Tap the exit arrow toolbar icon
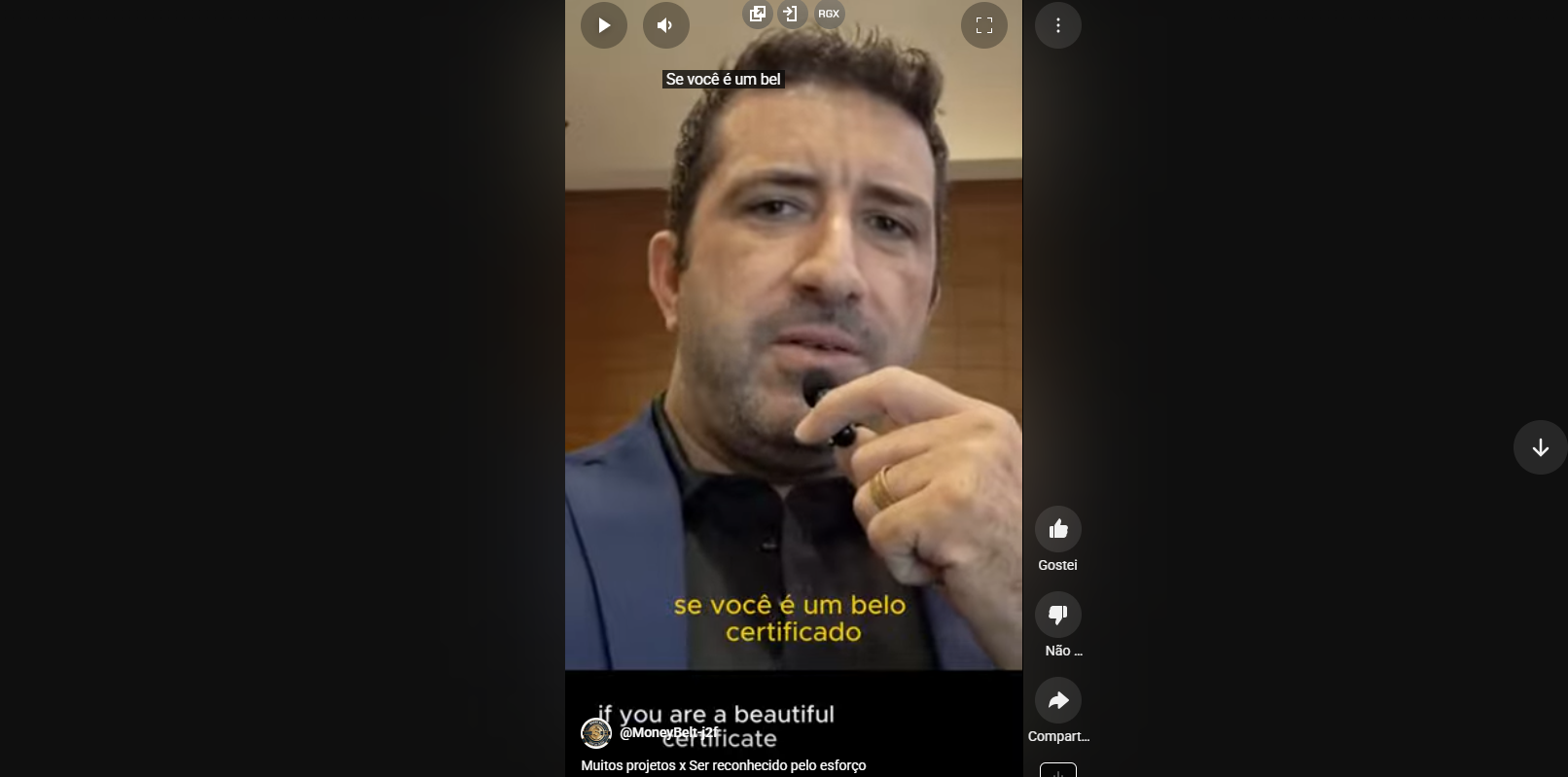 (792, 14)
